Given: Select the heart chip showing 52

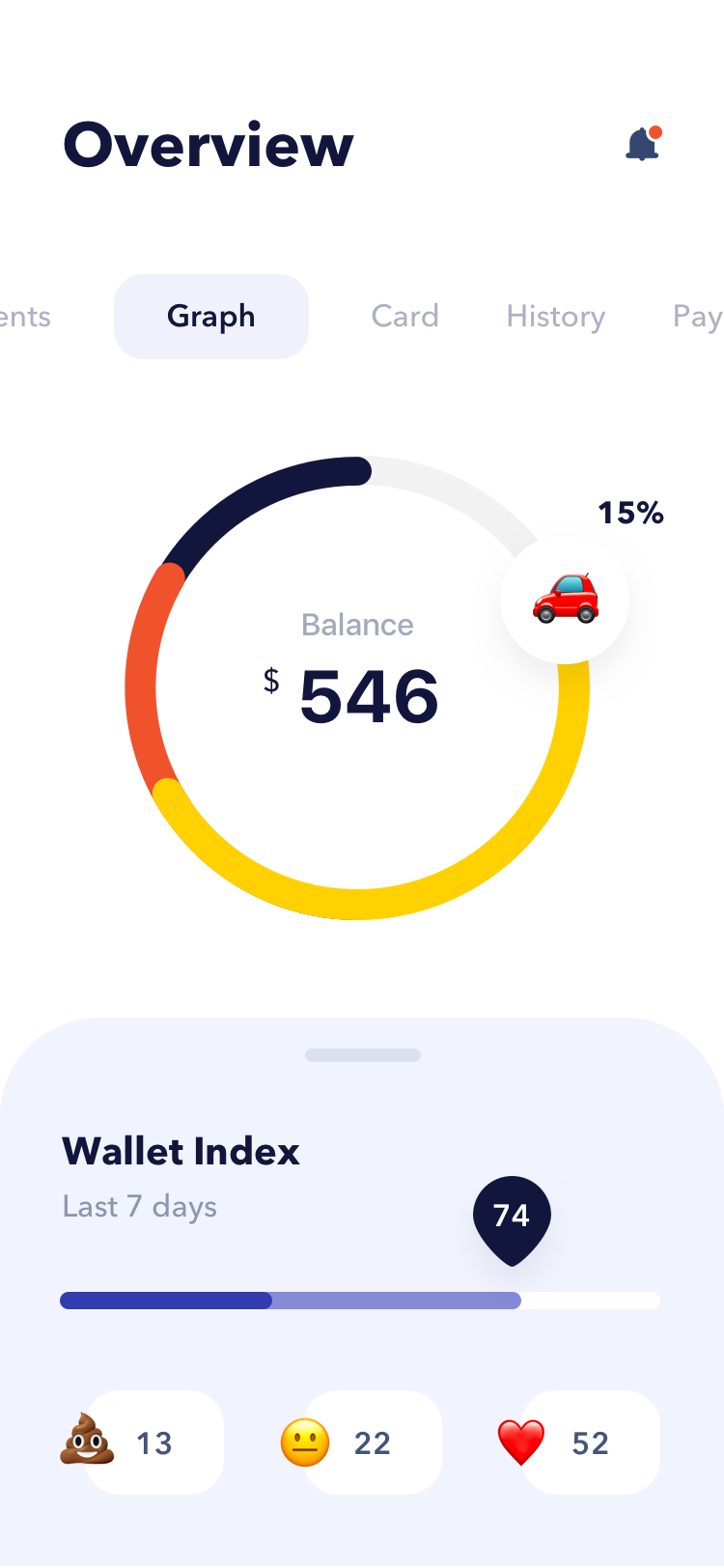Looking at the screenshot, I should pos(578,1442).
